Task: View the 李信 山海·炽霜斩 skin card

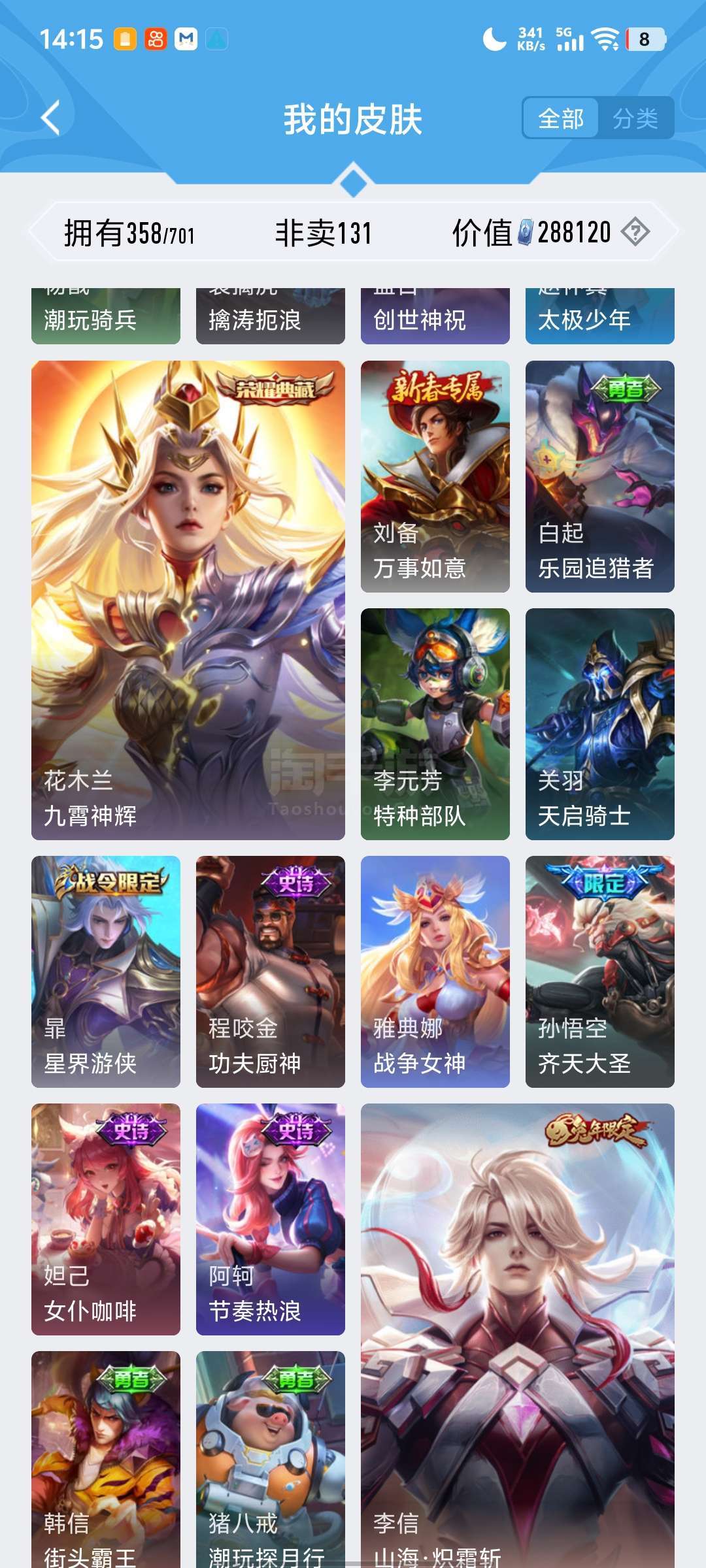Action: pos(518,1335)
